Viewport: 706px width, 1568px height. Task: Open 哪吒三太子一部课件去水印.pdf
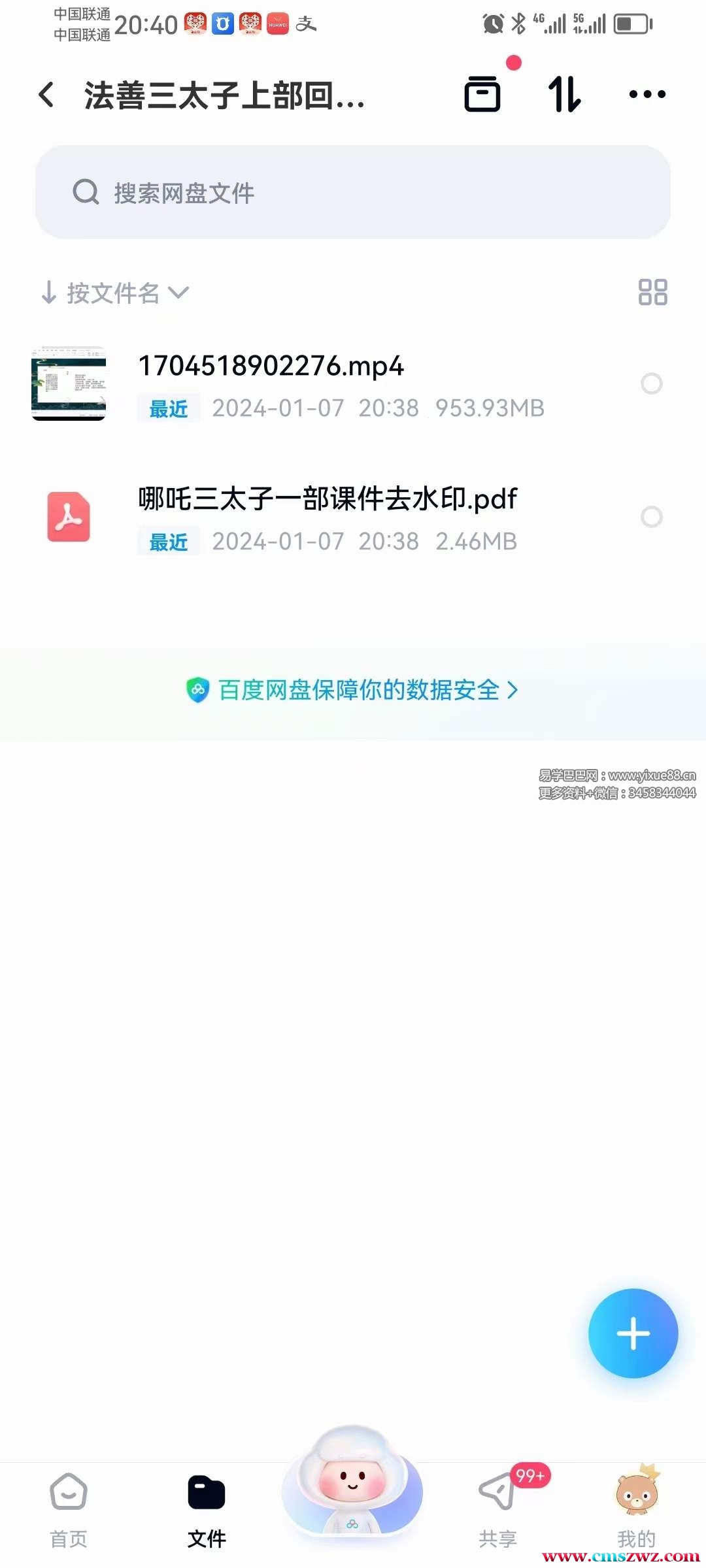(x=327, y=499)
